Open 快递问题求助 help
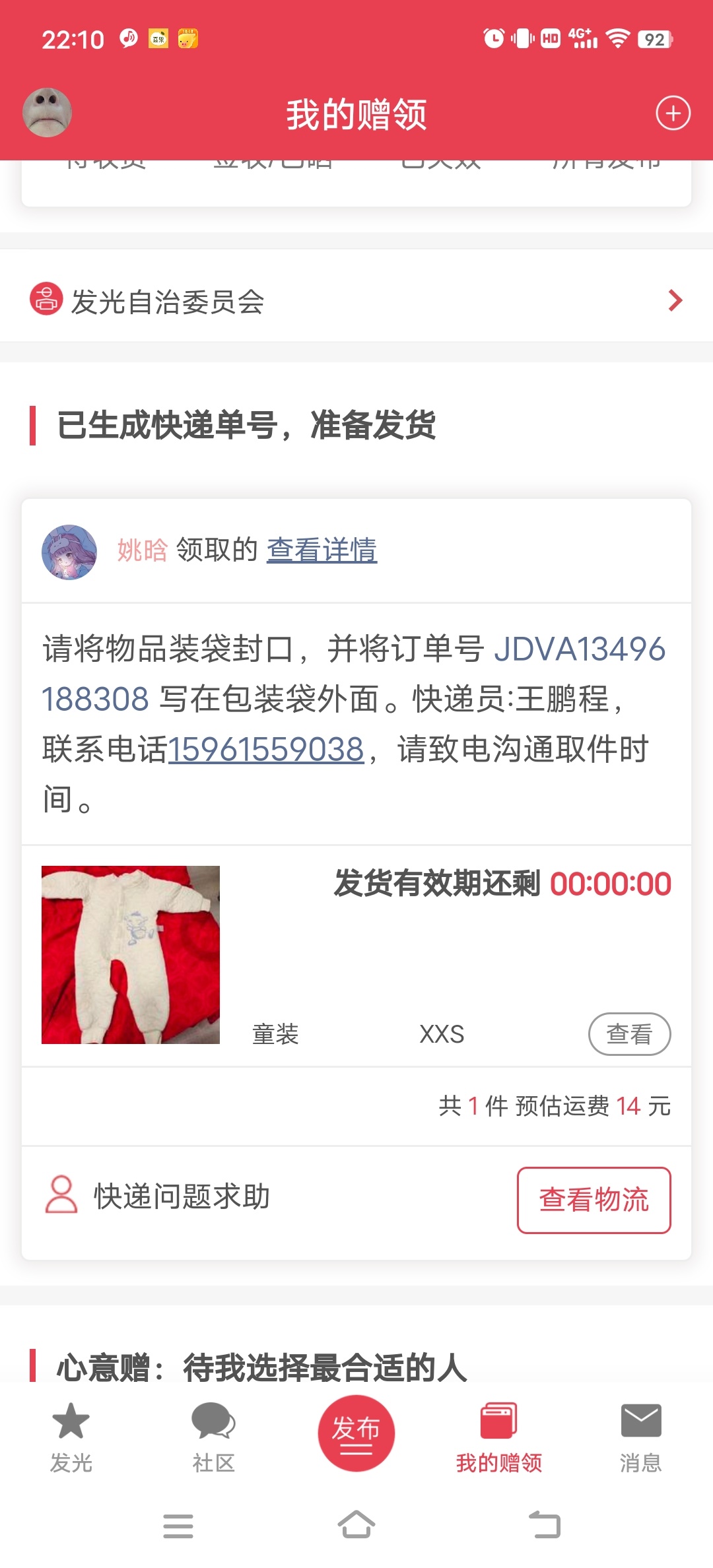 coord(158,1196)
